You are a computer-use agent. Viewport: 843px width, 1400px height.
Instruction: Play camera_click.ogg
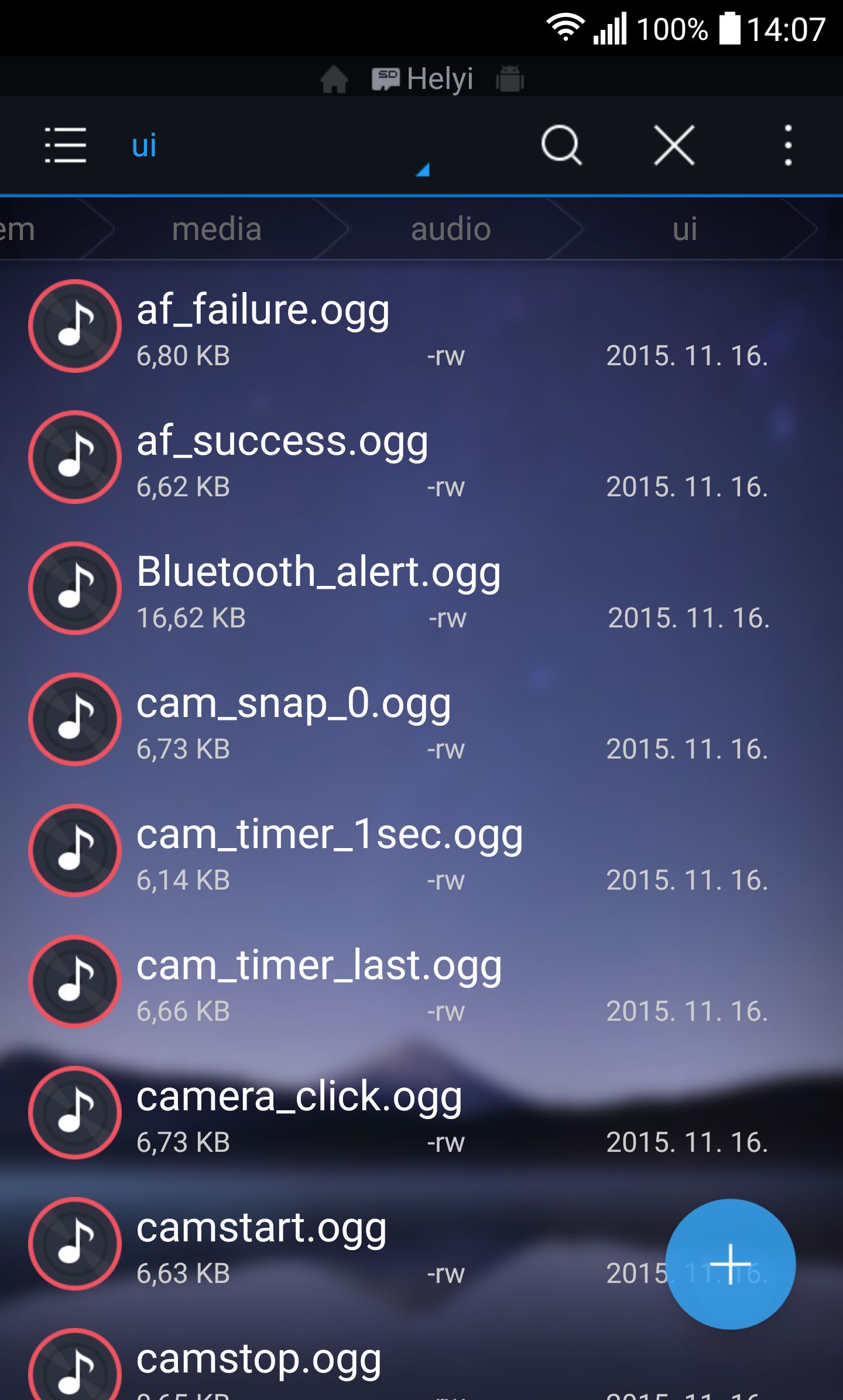coord(421,1113)
